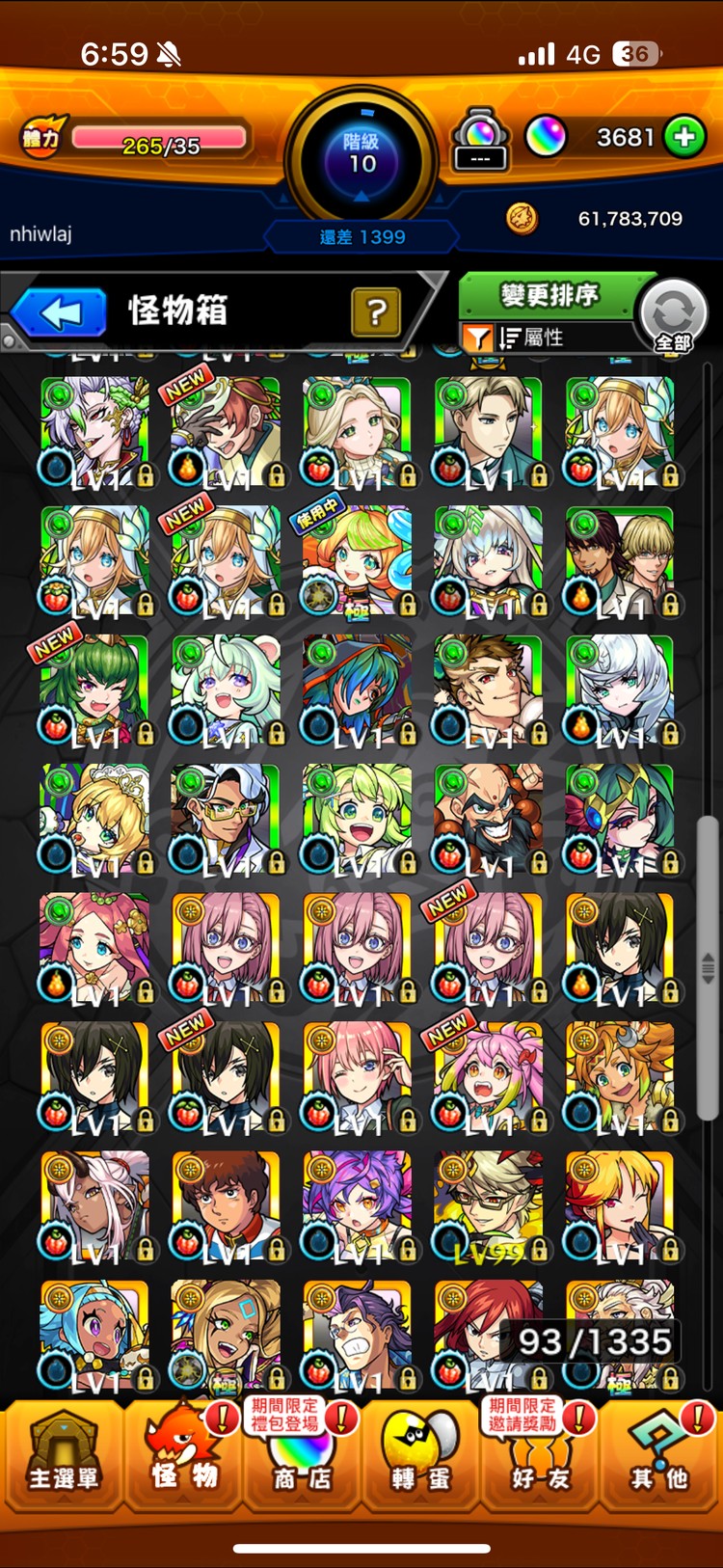723x1568 pixels.
Task: Add orbs with the green plus
Action: click(684, 137)
